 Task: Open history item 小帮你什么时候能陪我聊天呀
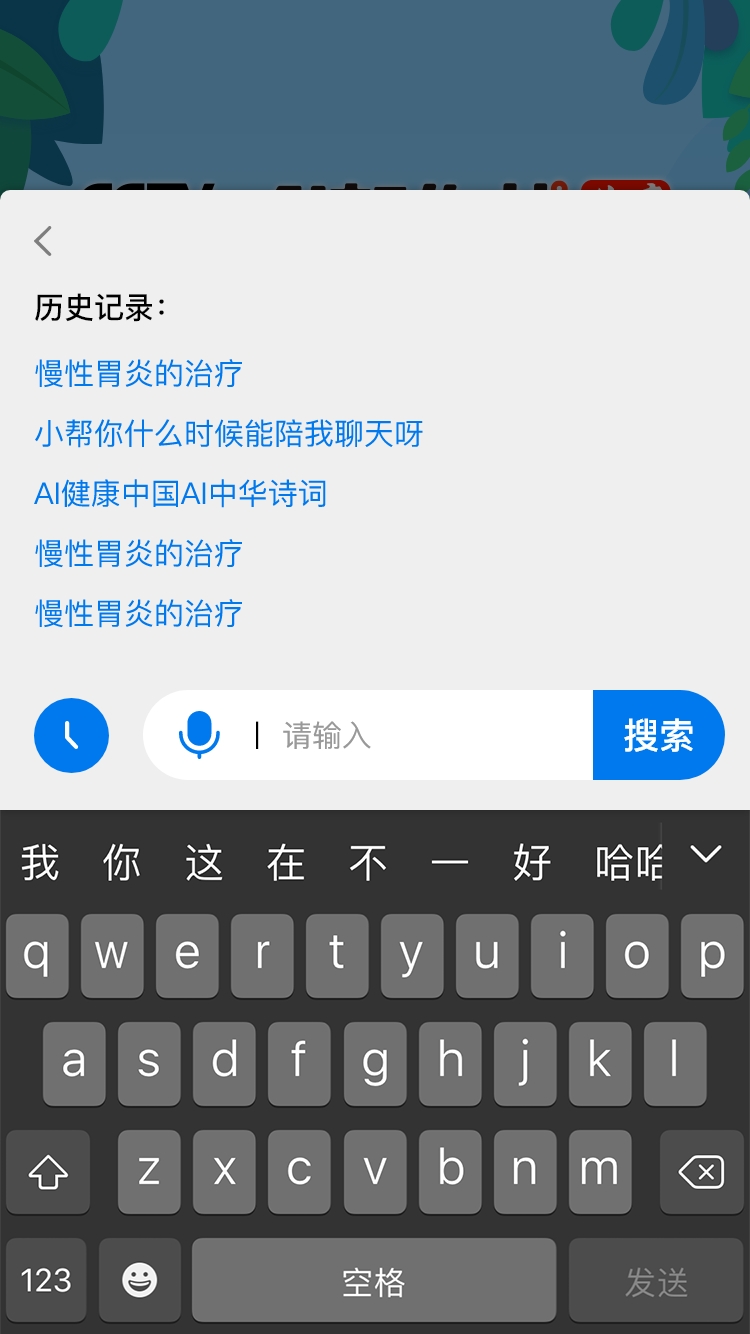pos(229,433)
